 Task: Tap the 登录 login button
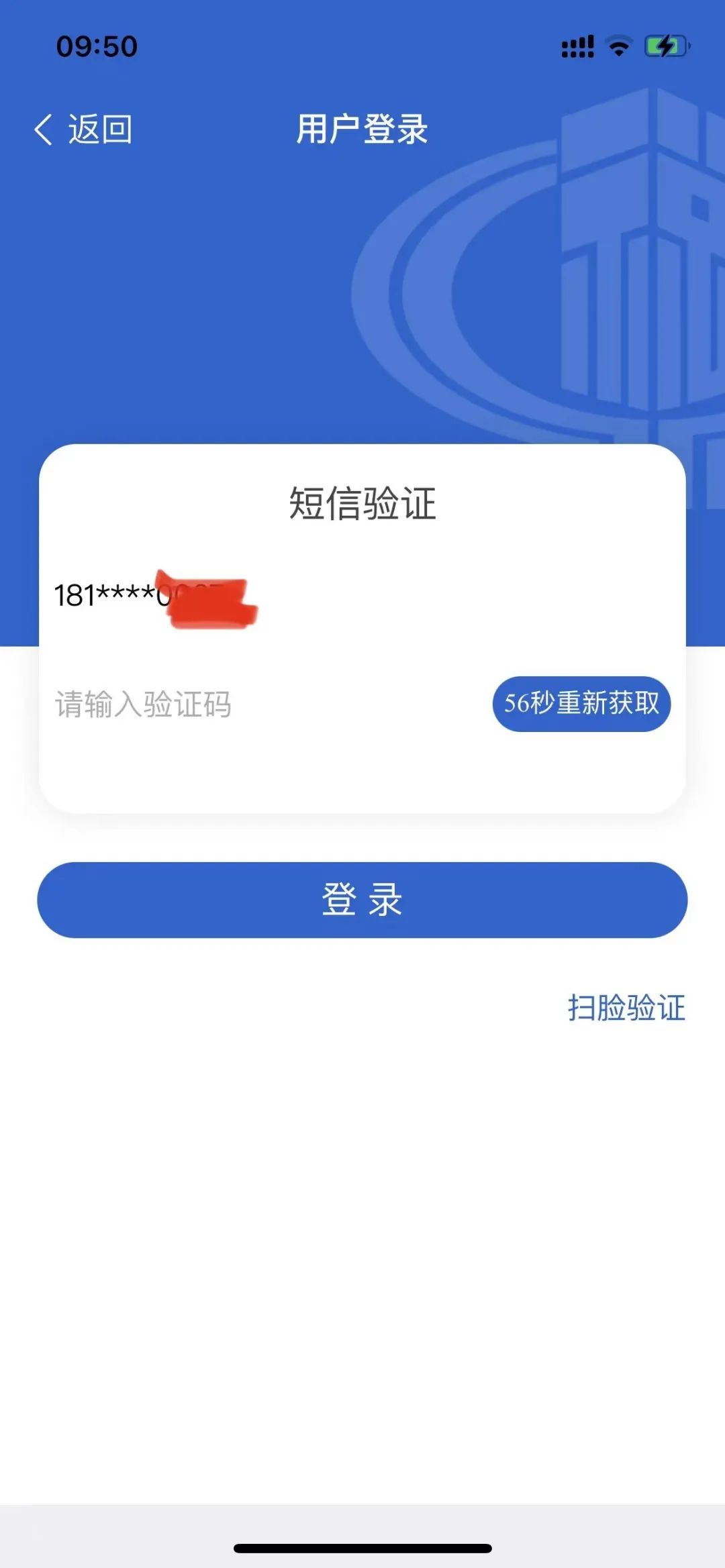click(x=362, y=900)
